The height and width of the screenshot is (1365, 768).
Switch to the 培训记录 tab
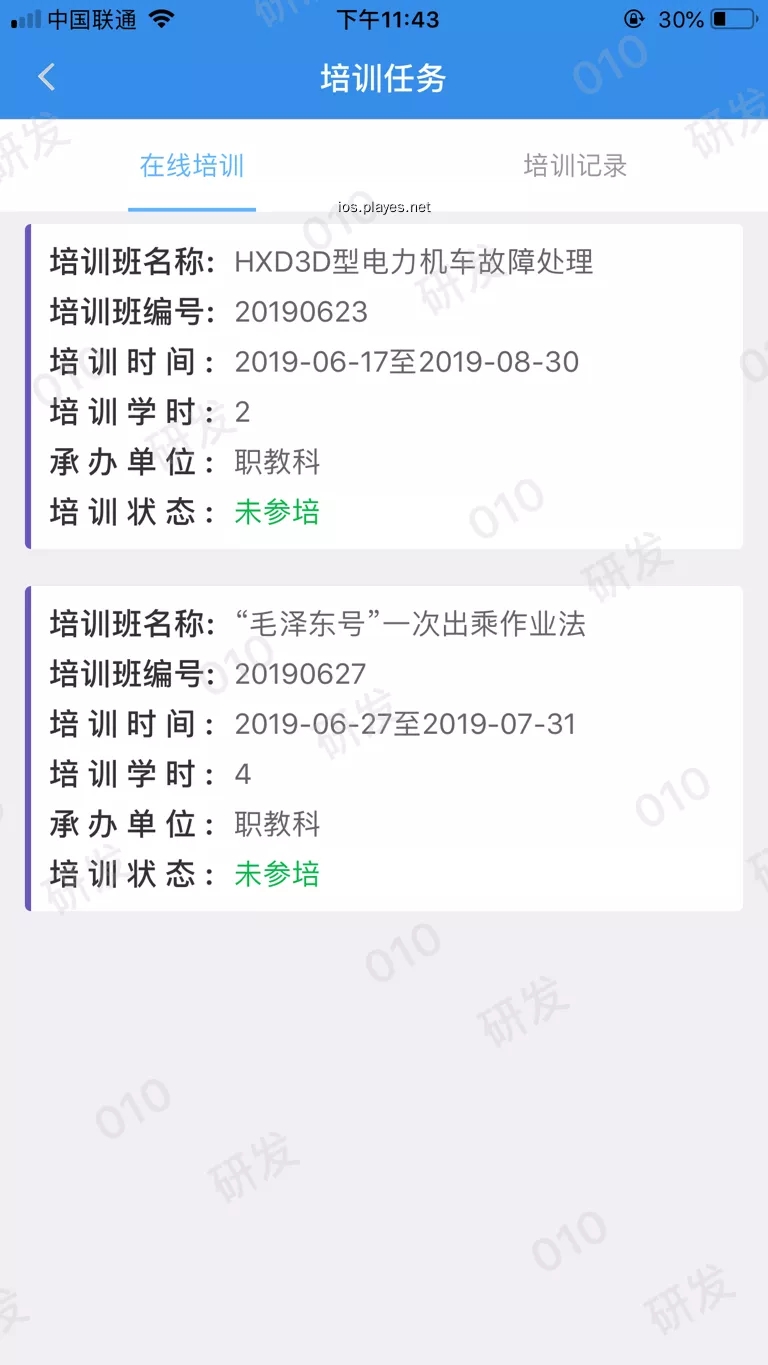tap(575, 166)
